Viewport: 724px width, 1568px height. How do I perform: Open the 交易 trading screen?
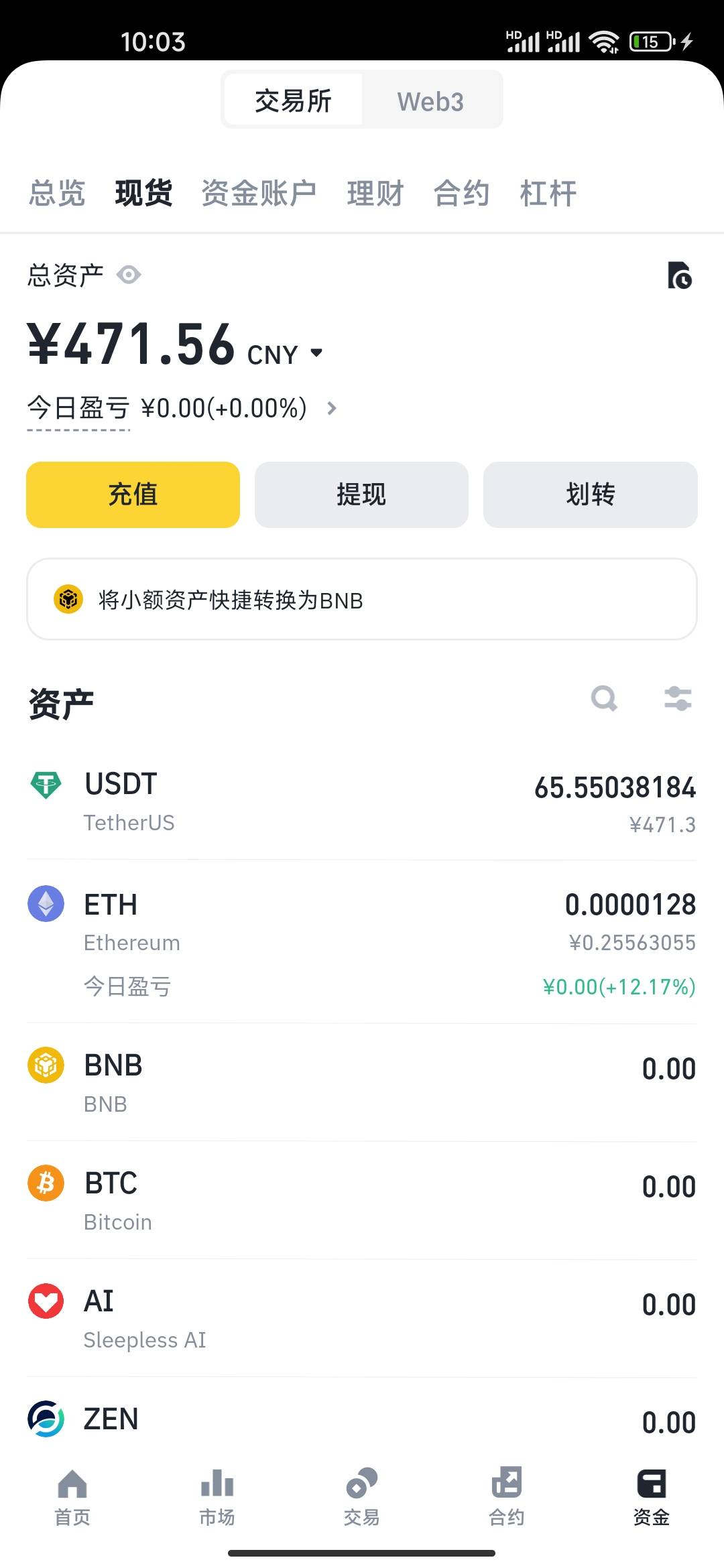tap(361, 1494)
